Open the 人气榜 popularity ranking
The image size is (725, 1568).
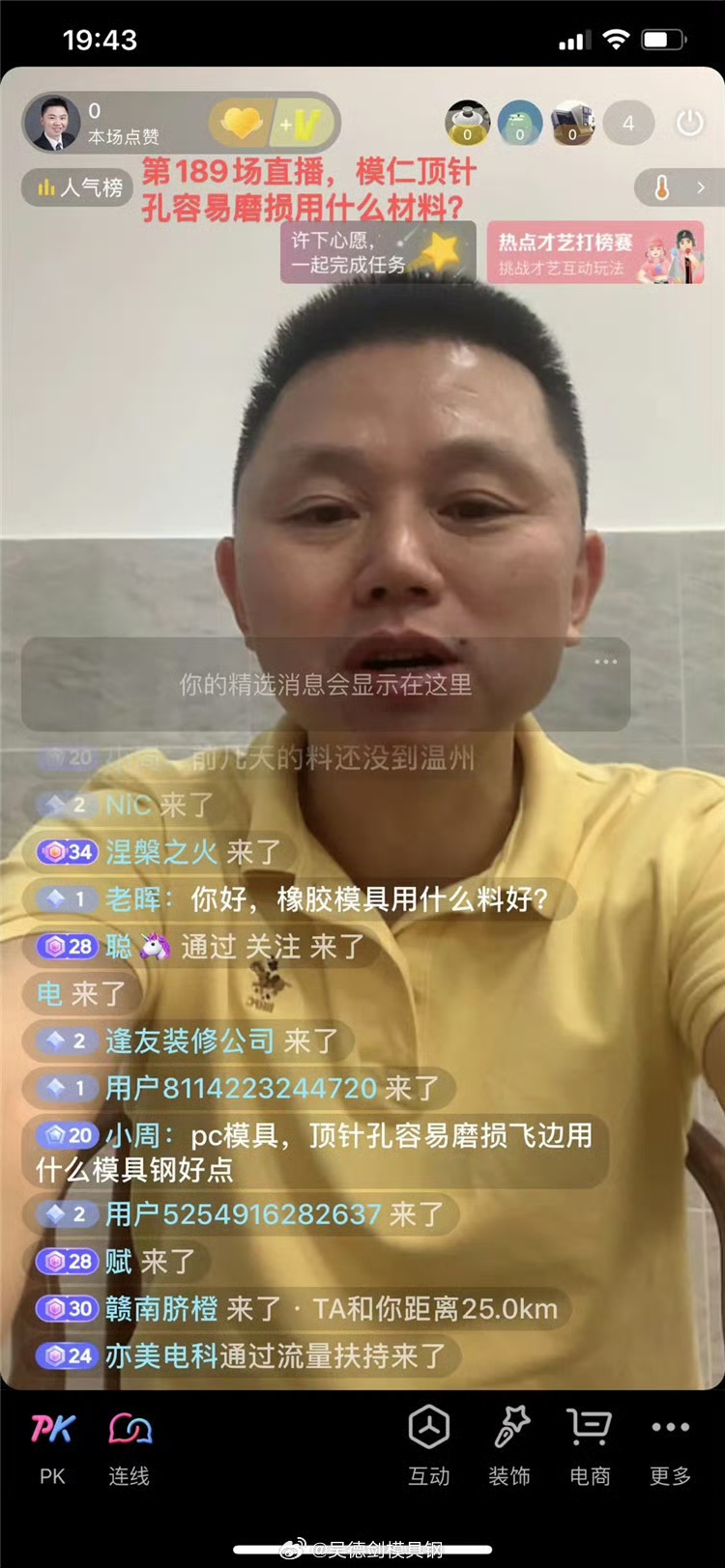click(79, 187)
